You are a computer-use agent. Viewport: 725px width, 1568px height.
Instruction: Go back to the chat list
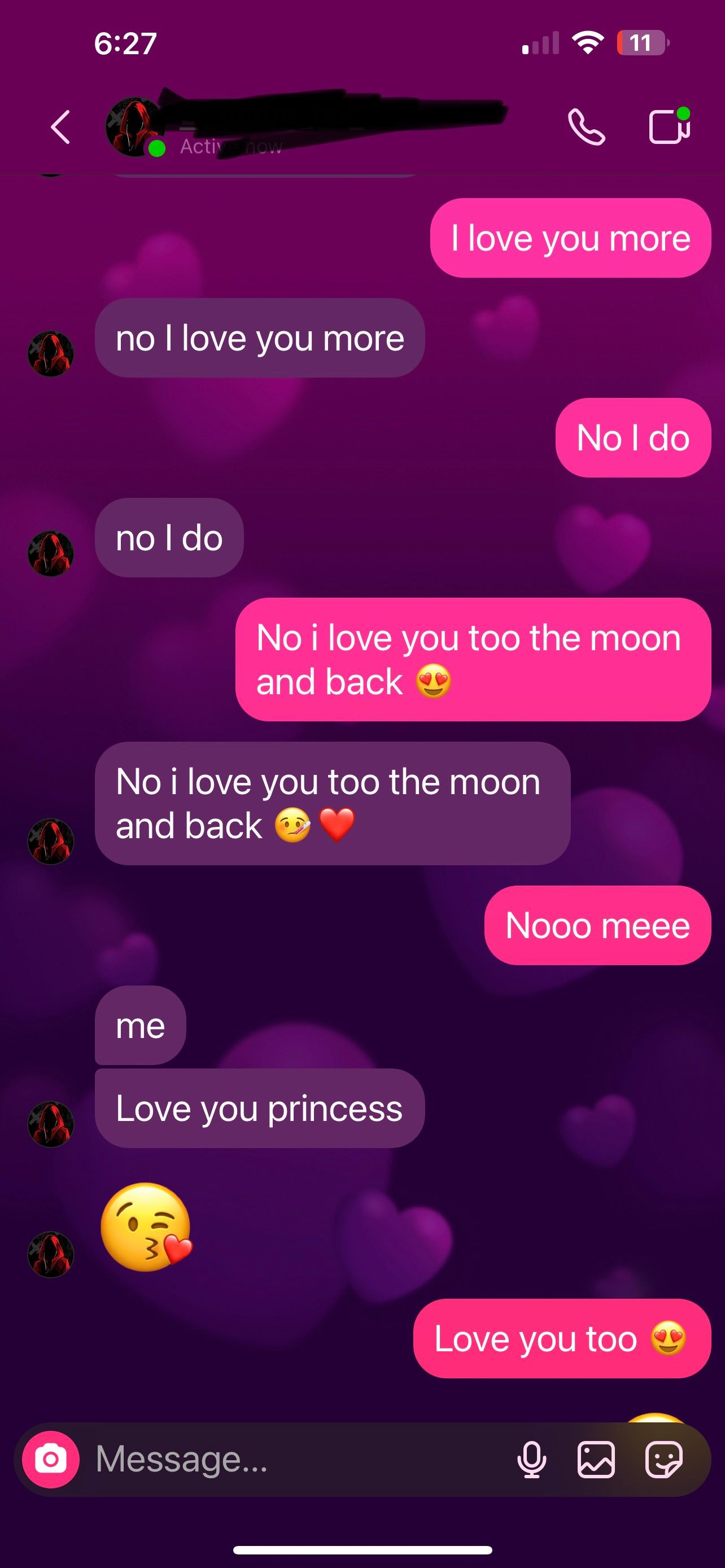[x=60, y=128]
